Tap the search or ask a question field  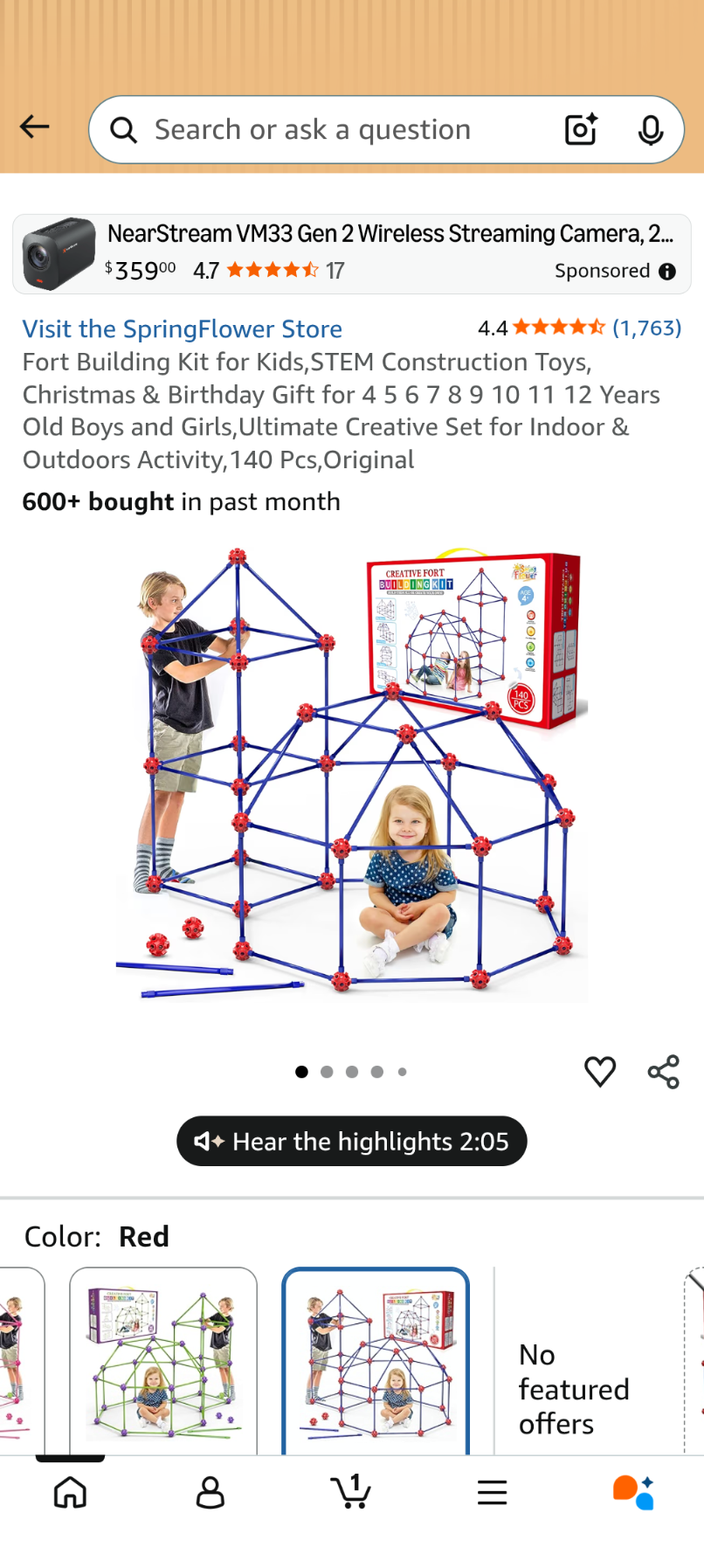332,130
